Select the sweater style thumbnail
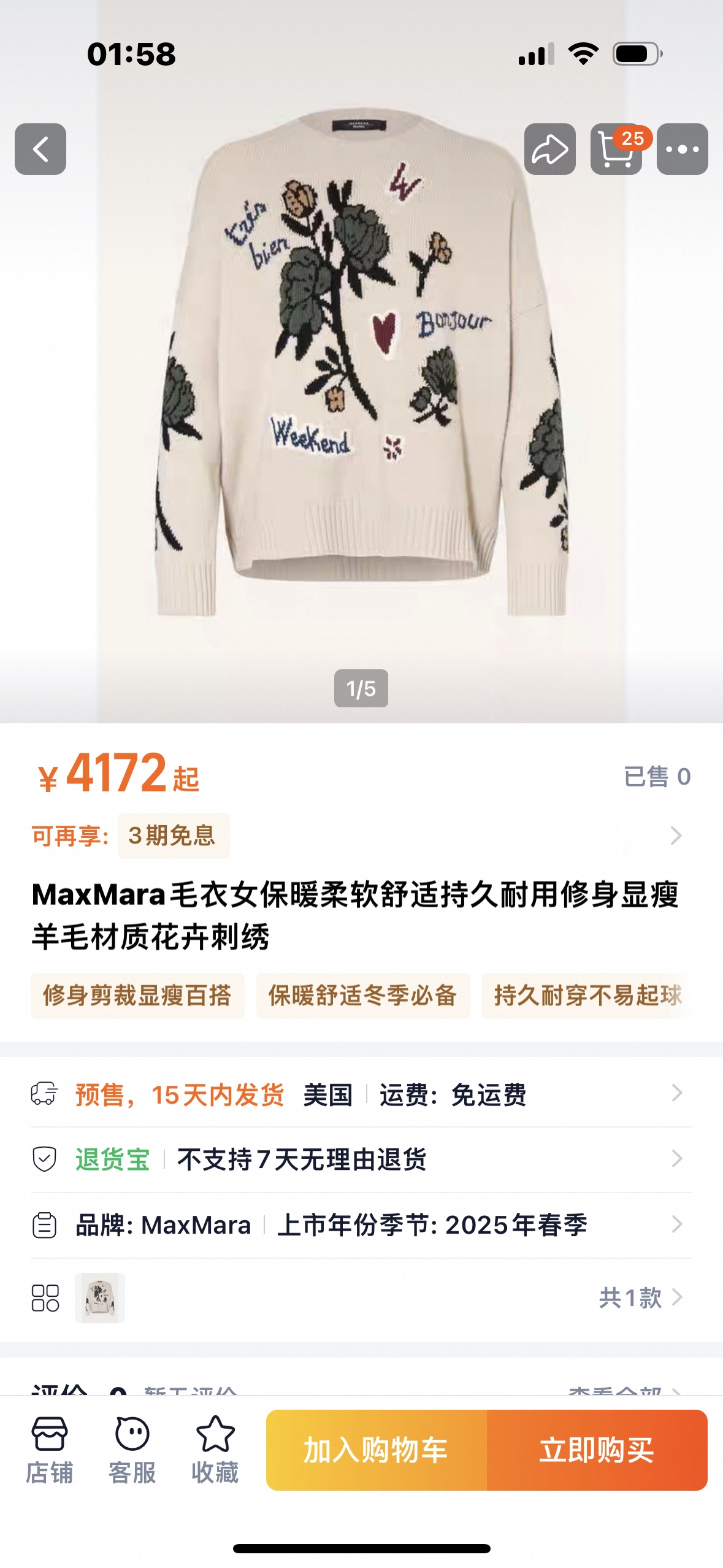Image resolution: width=723 pixels, height=1568 pixels. tap(100, 1297)
